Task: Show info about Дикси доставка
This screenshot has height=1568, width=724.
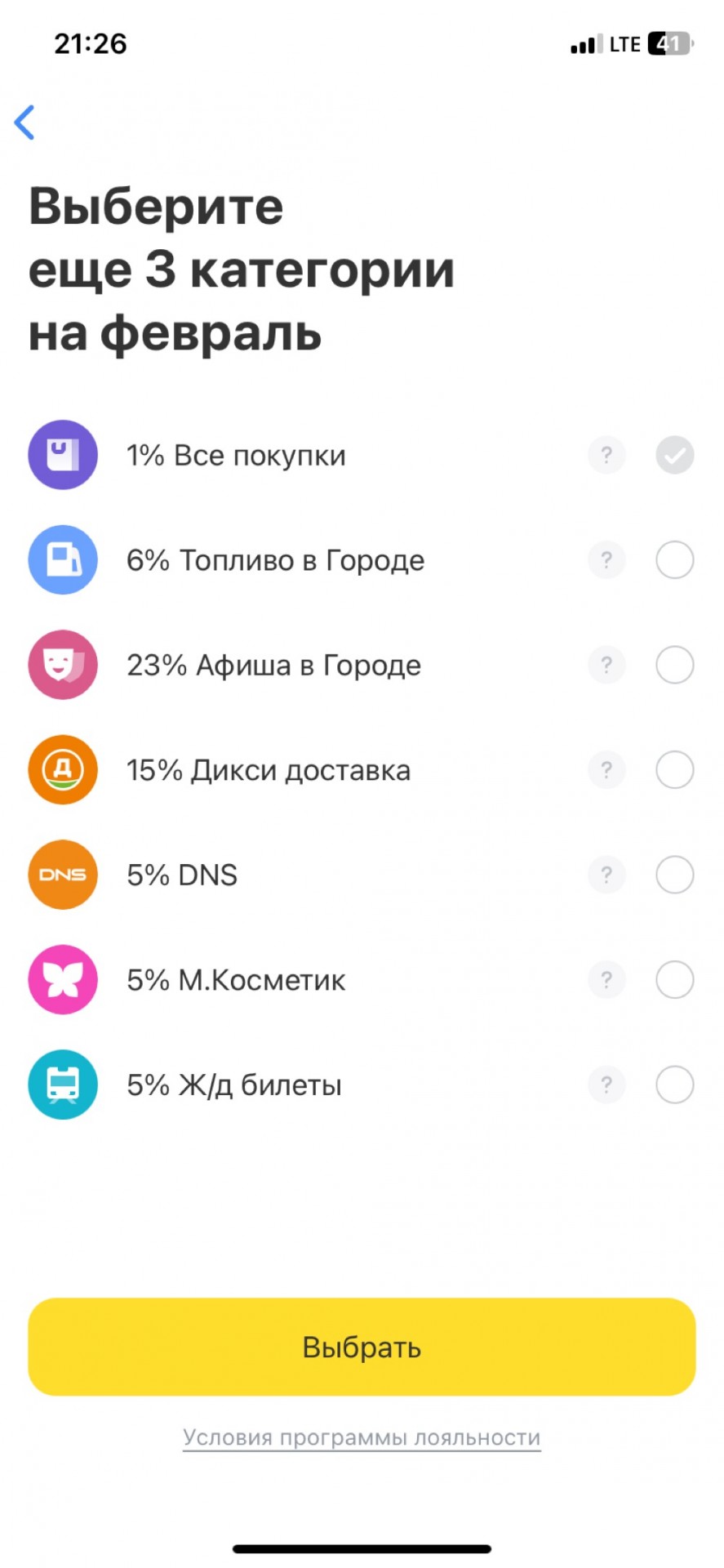Action: (x=606, y=770)
